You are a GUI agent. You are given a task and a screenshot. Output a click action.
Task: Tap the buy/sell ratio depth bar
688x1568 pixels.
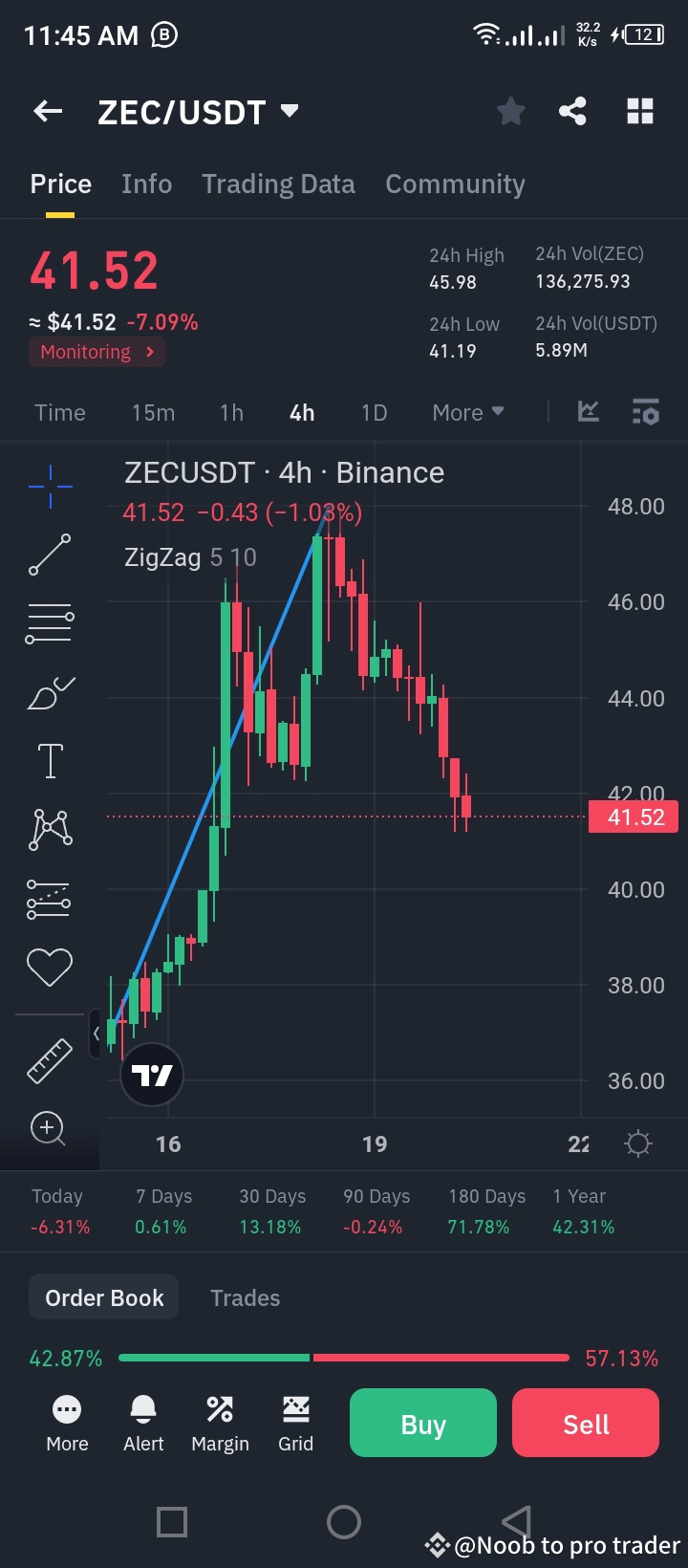point(344,1357)
